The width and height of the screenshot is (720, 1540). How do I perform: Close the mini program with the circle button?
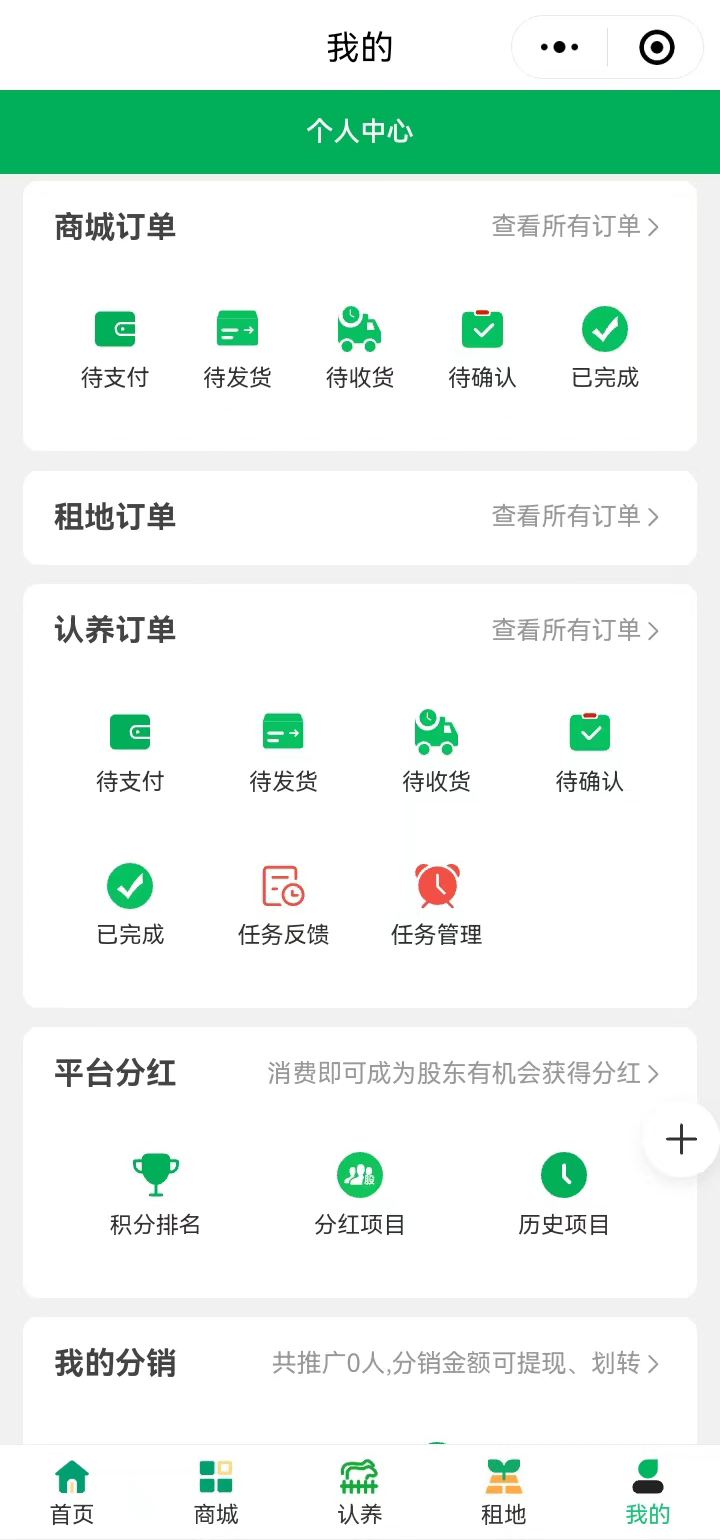click(656, 47)
